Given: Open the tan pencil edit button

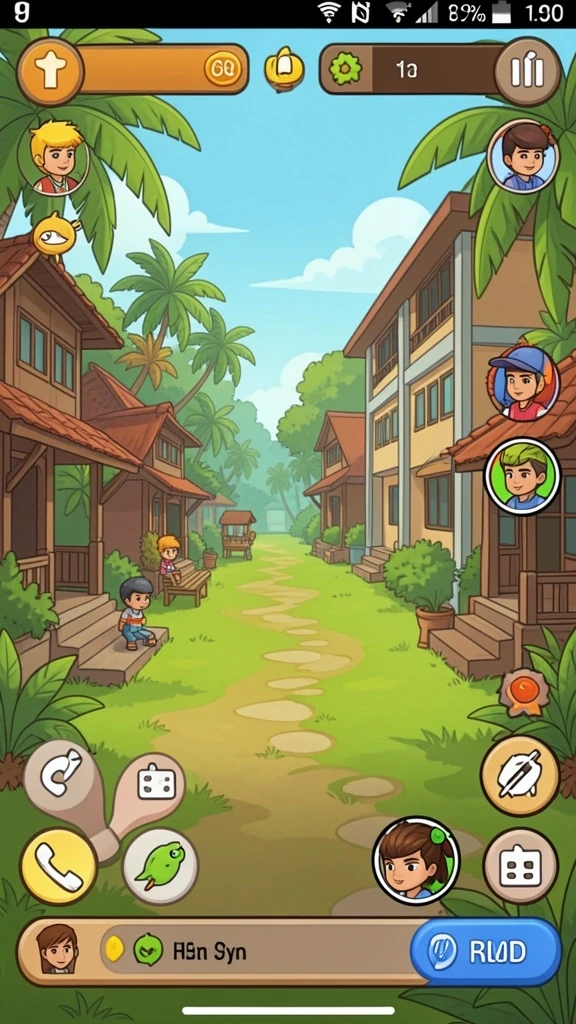Looking at the screenshot, I should point(520,775).
